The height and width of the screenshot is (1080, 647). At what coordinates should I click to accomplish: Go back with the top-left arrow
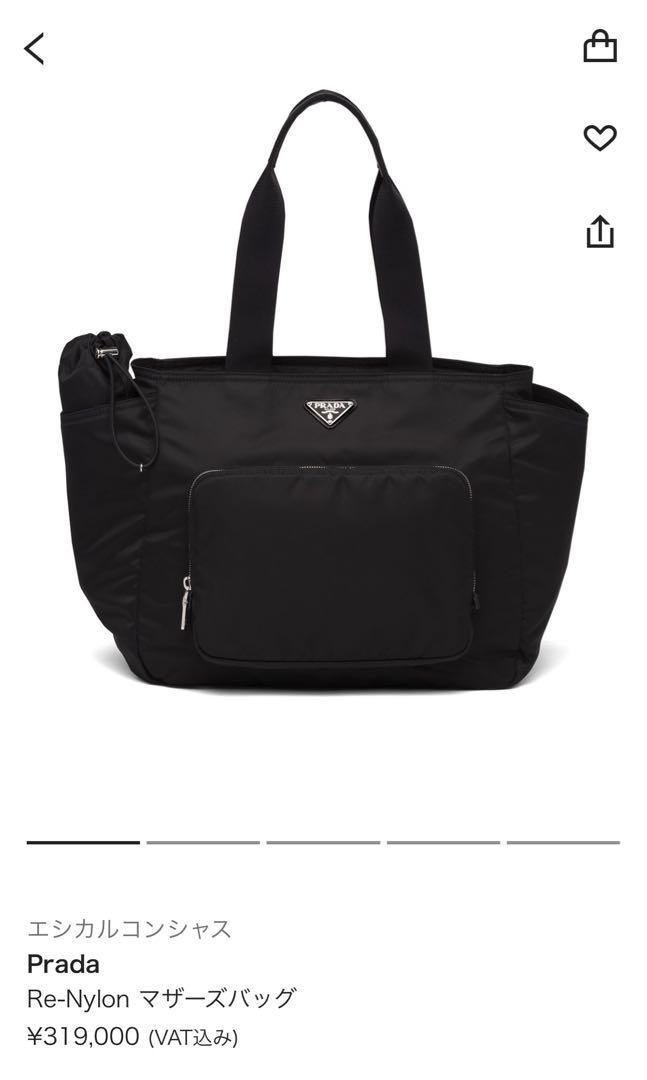click(x=35, y=48)
